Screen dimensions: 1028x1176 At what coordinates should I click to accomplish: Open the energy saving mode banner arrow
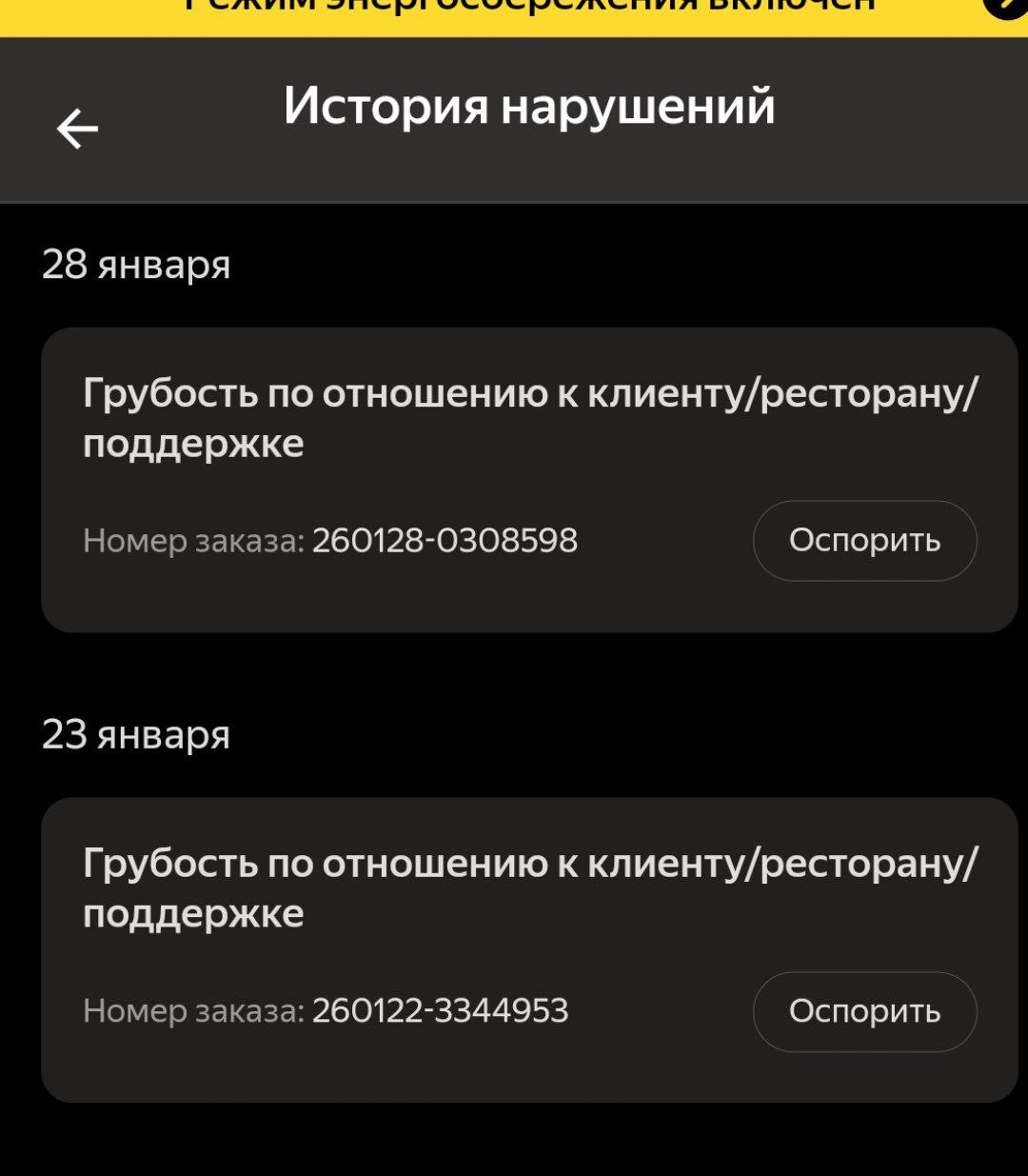(1005, 7)
